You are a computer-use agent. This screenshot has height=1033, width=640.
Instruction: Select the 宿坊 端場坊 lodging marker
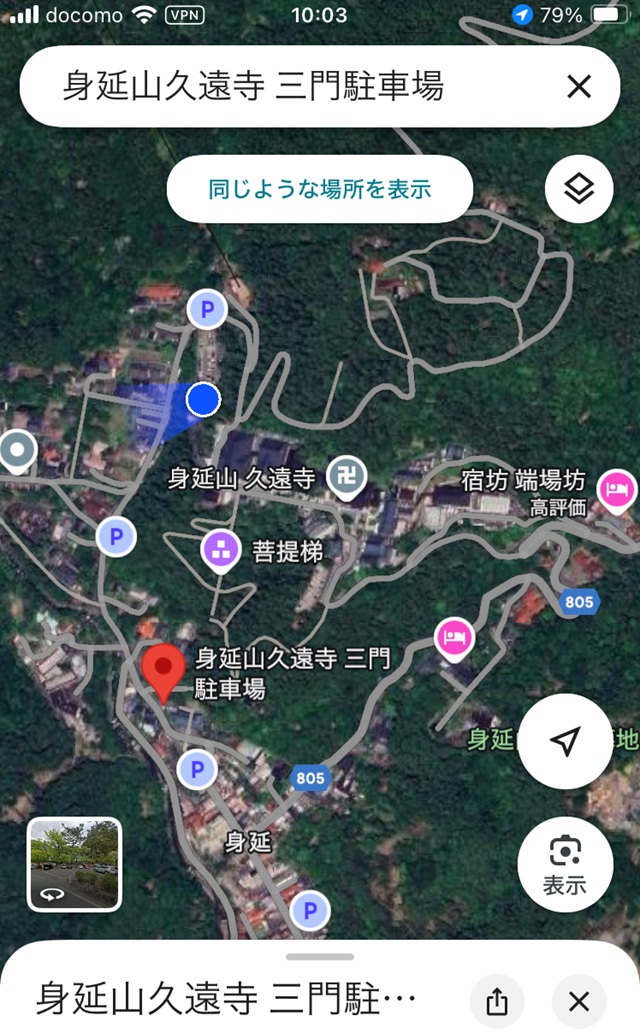616,491
